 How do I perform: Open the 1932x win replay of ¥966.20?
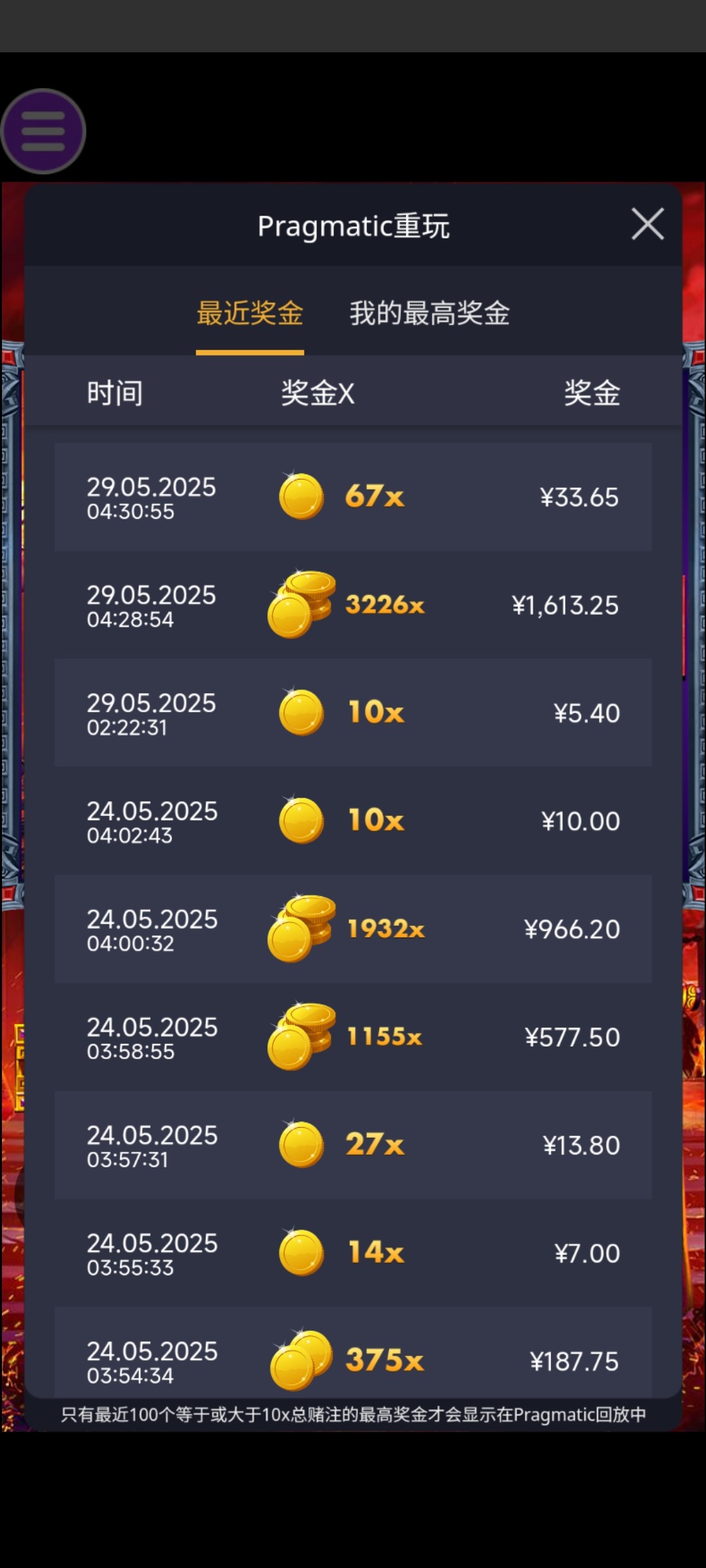click(x=353, y=928)
